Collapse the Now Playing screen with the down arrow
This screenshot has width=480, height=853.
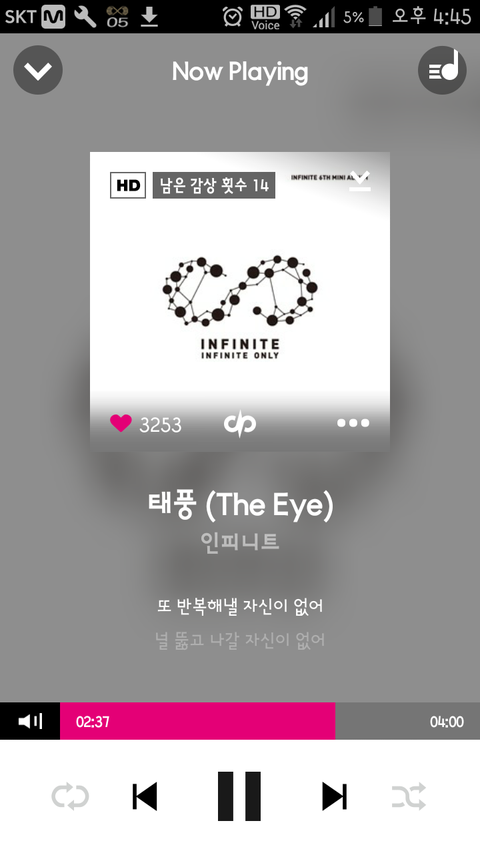pyautogui.click(x=38, y=70)
